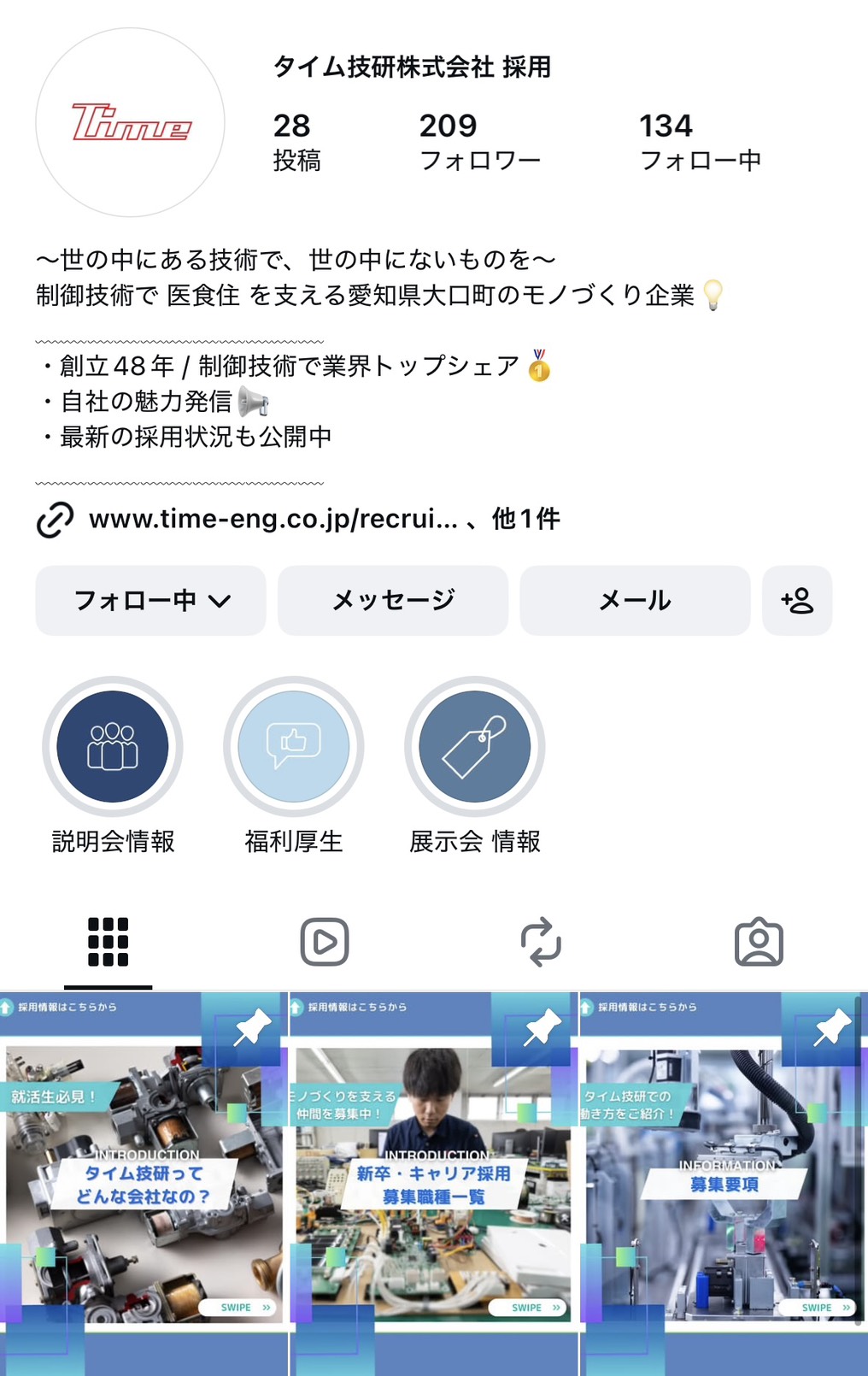Open the www.time-eng.co.jp recruit link
The image size is (868, 1376).
(x=273, y=519)
